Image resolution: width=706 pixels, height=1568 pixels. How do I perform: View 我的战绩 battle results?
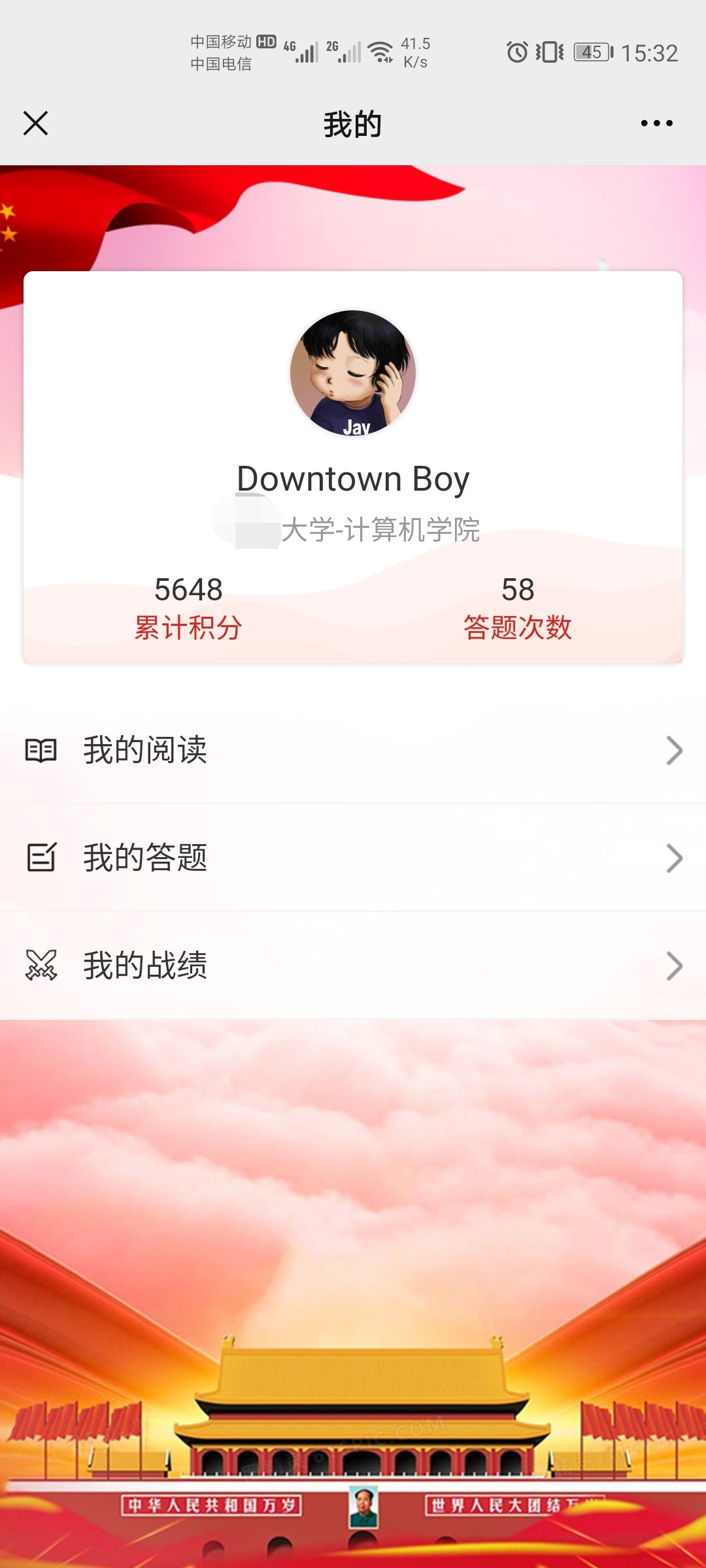coord(353,966)
